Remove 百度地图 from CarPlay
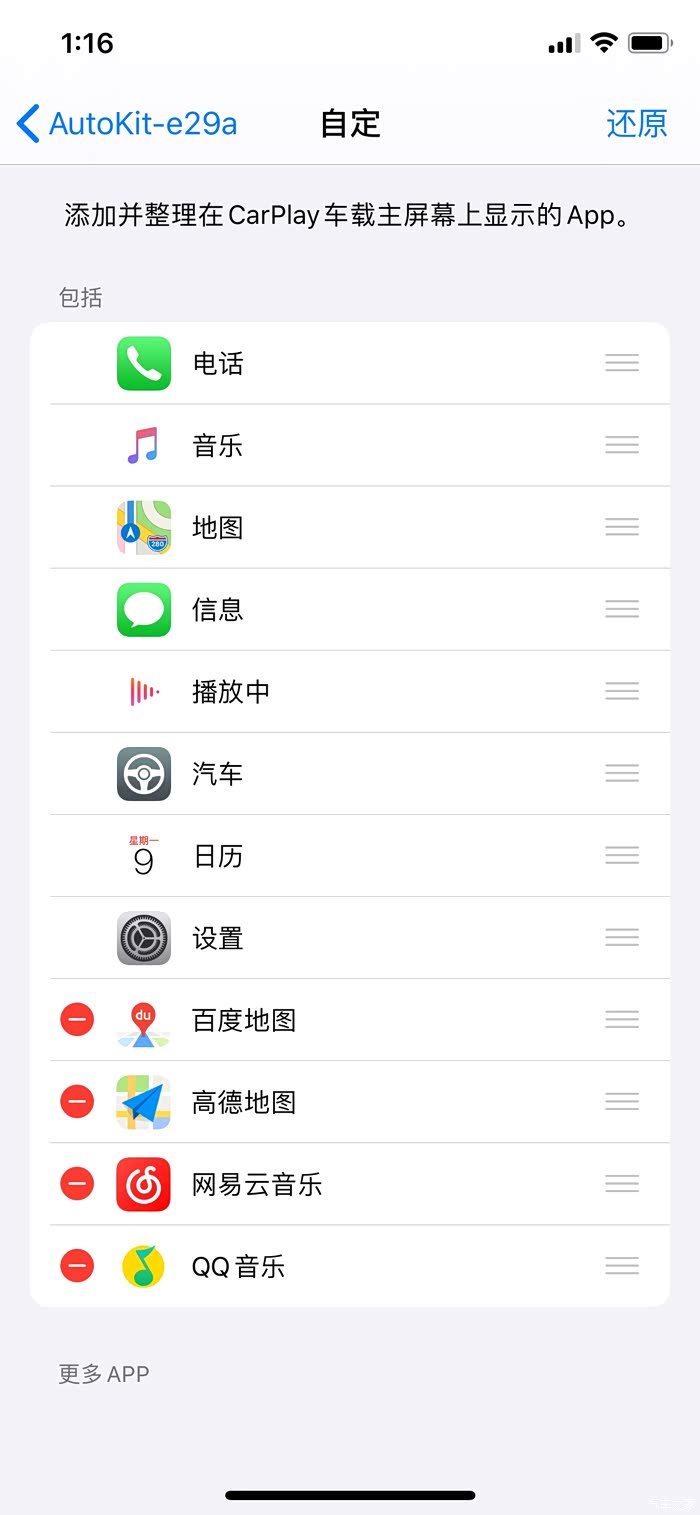This screenshot has height=1515, width=700. (x=77, y=1020)
